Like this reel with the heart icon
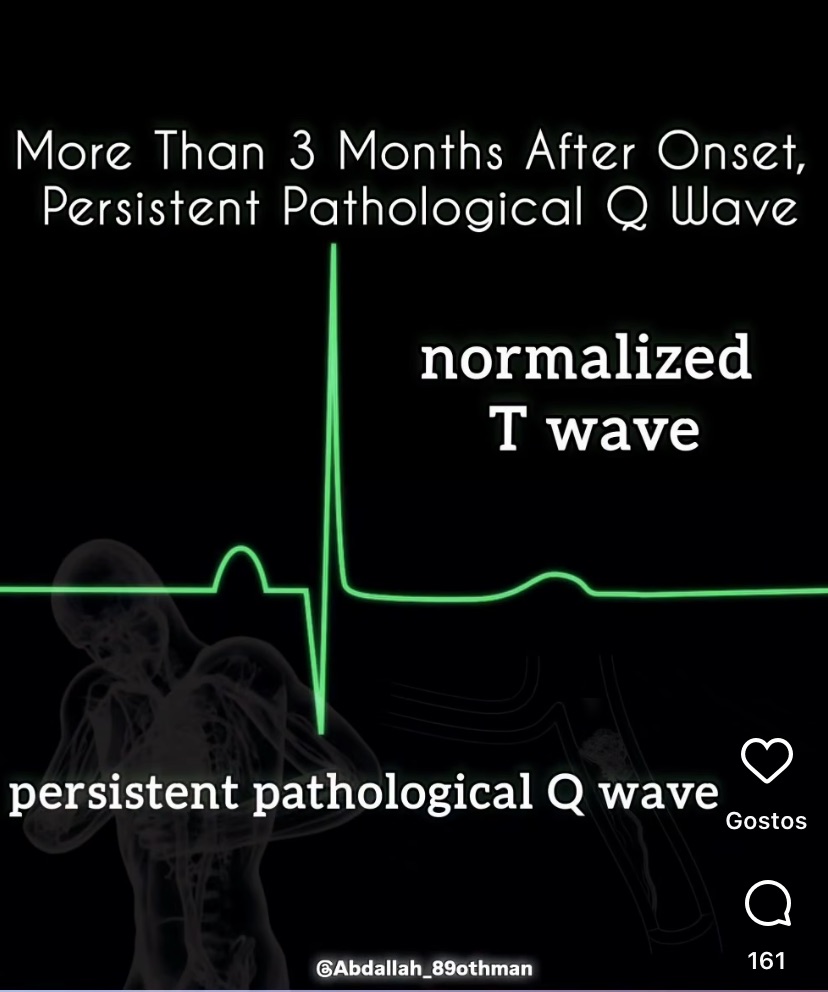 pyautogui.click(x=766, y=762)
